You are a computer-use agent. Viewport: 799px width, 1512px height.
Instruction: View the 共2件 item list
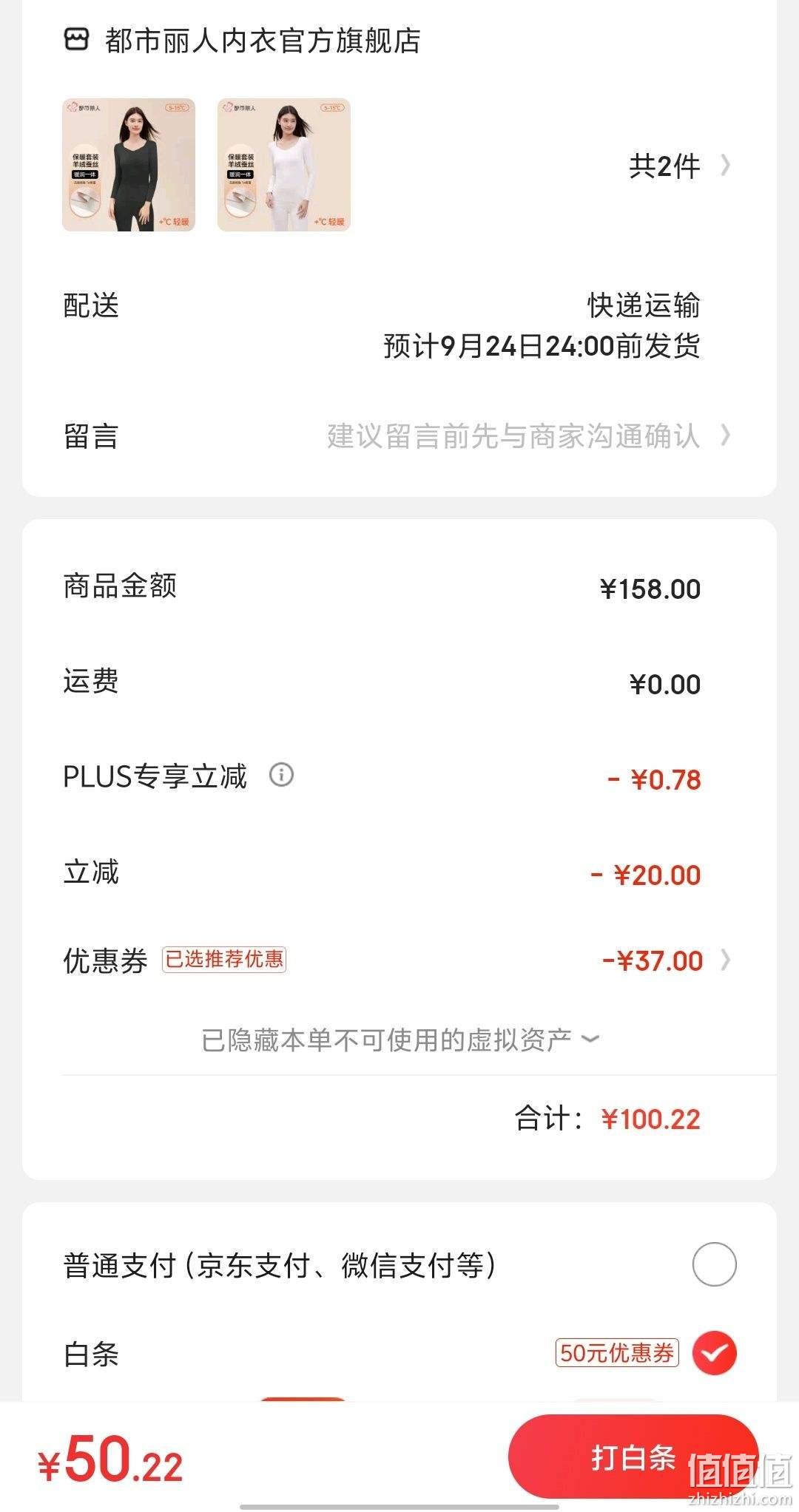pos(679,166)
